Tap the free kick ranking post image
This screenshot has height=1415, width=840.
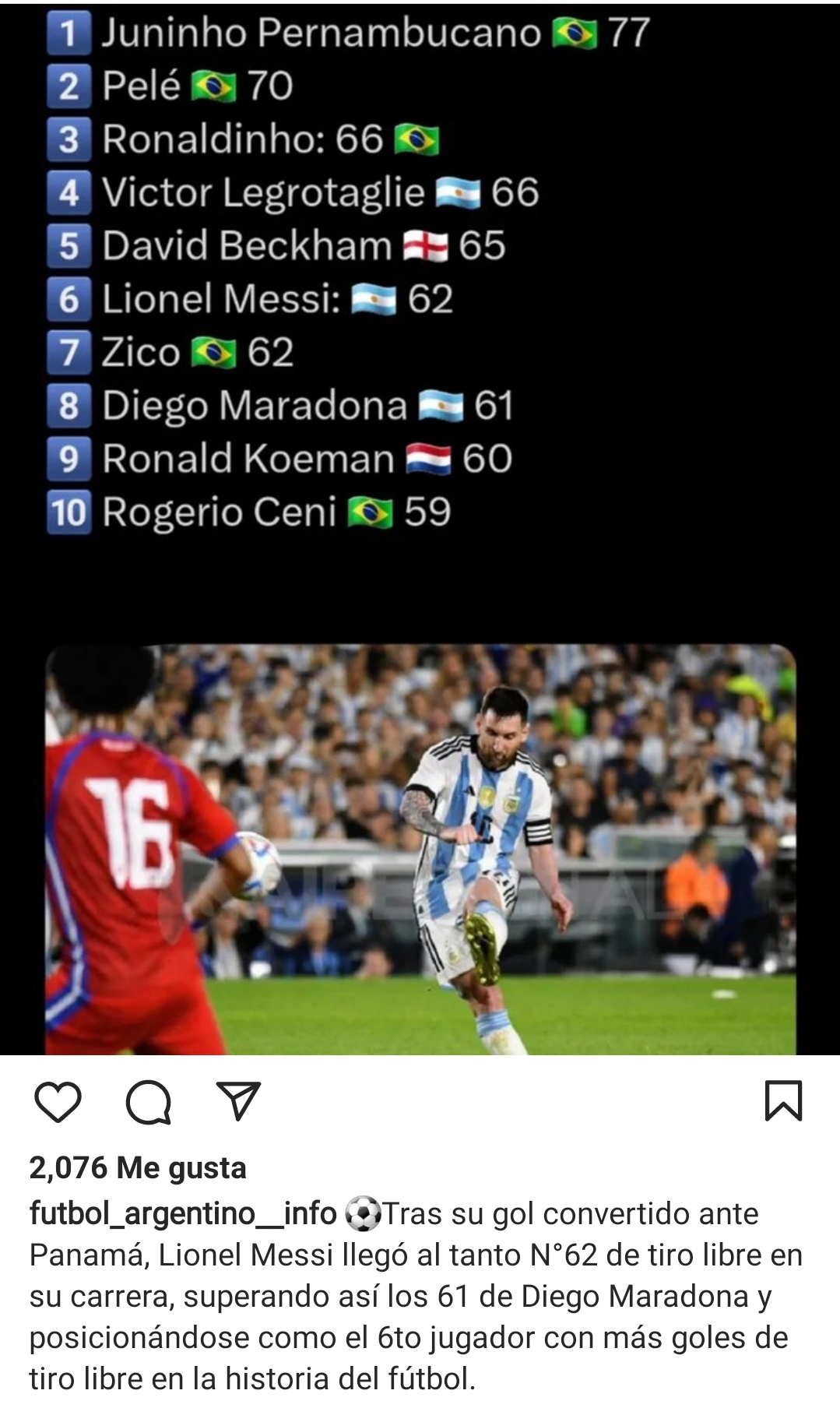point(420,530)
